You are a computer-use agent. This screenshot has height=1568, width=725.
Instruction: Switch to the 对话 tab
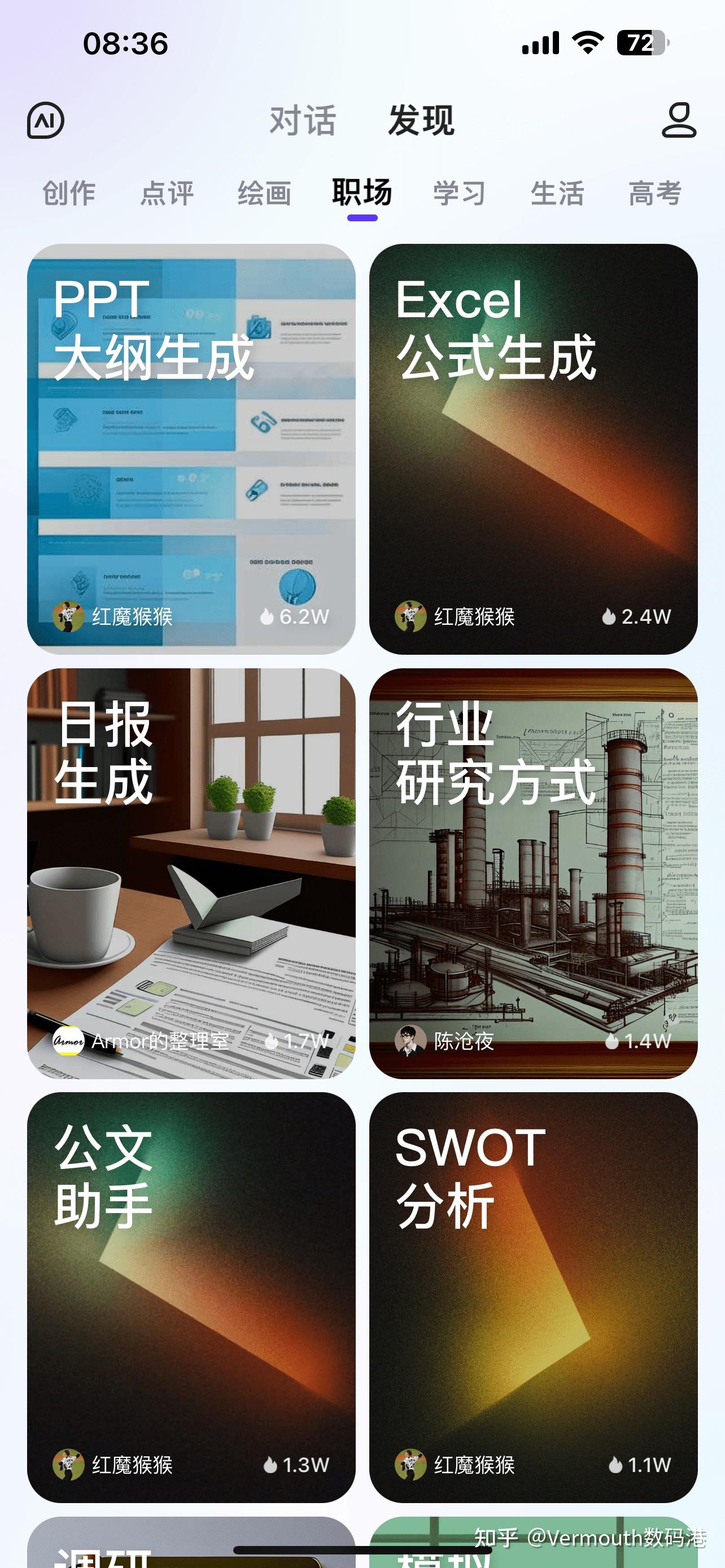pos(303,120)
